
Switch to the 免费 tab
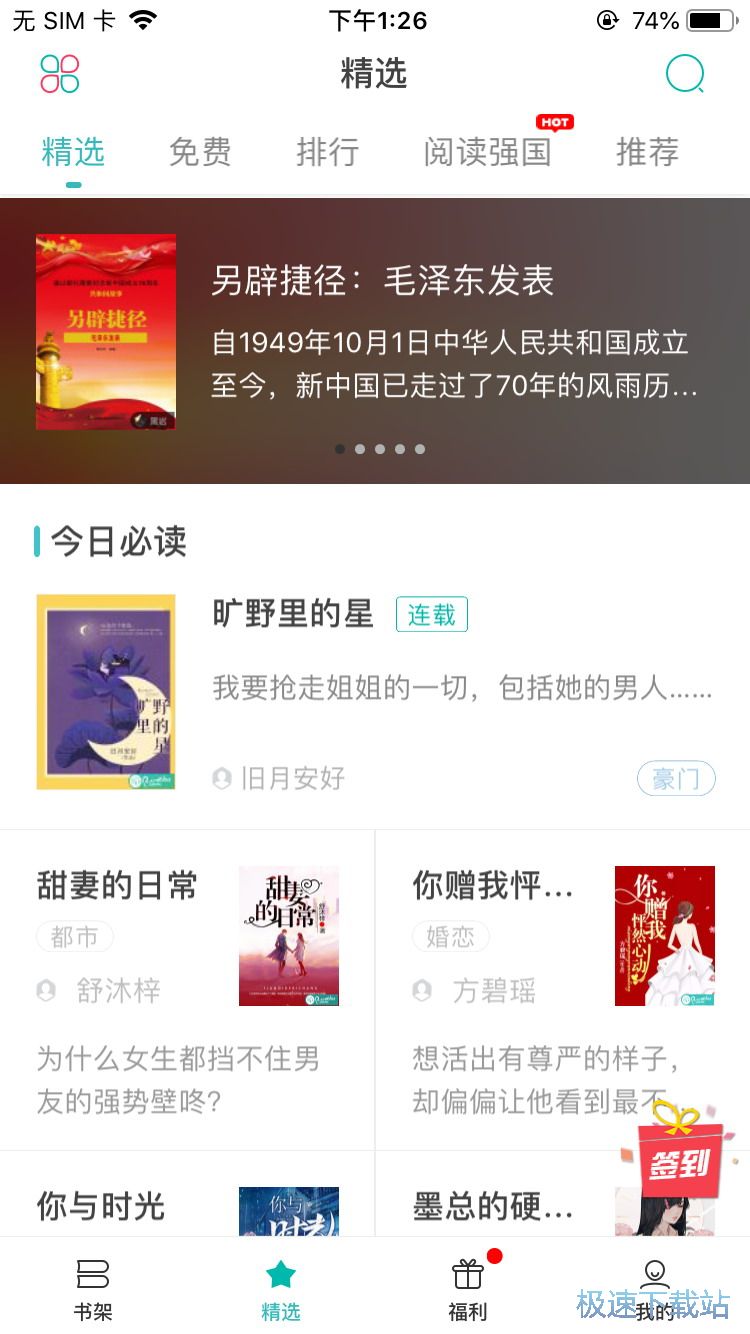[200, 152]
